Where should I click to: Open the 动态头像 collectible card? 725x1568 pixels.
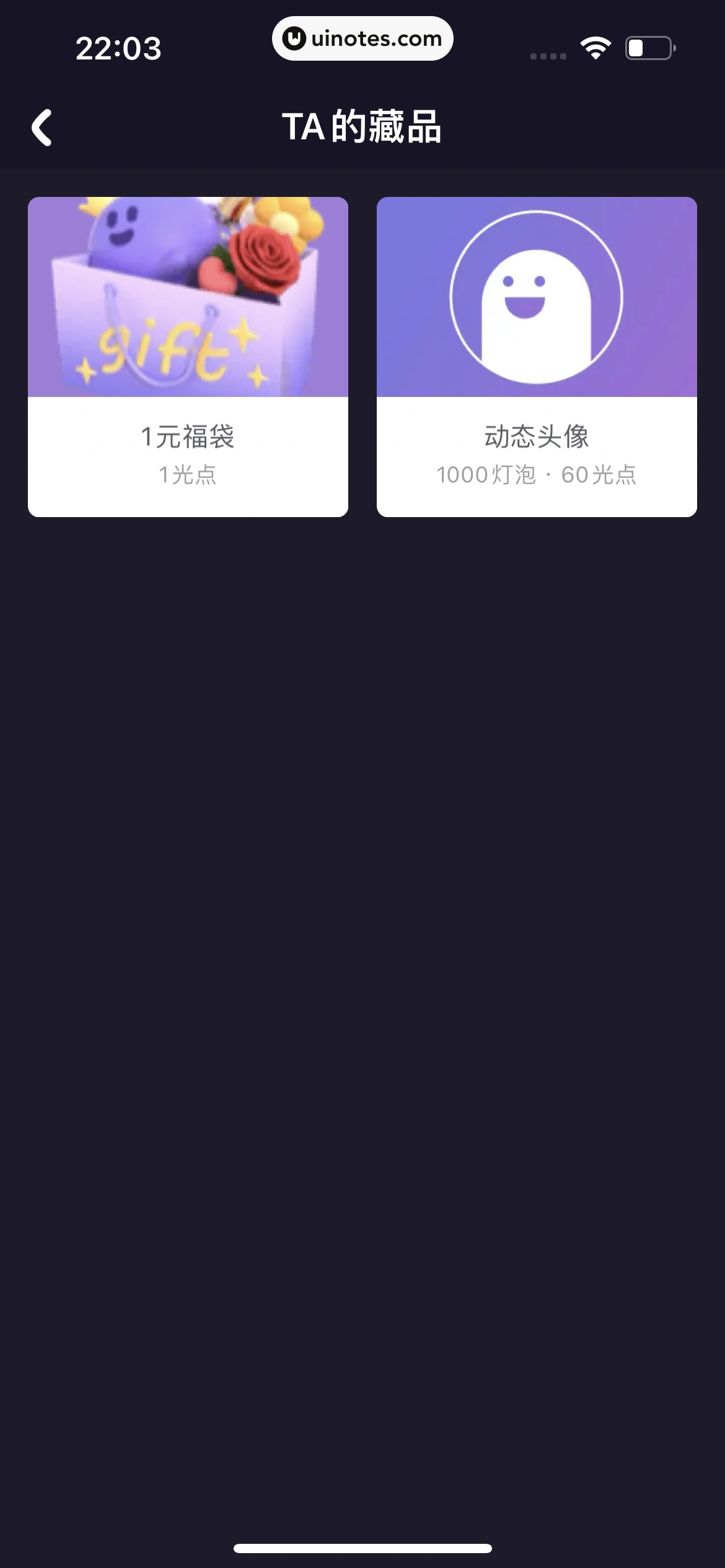537,356
